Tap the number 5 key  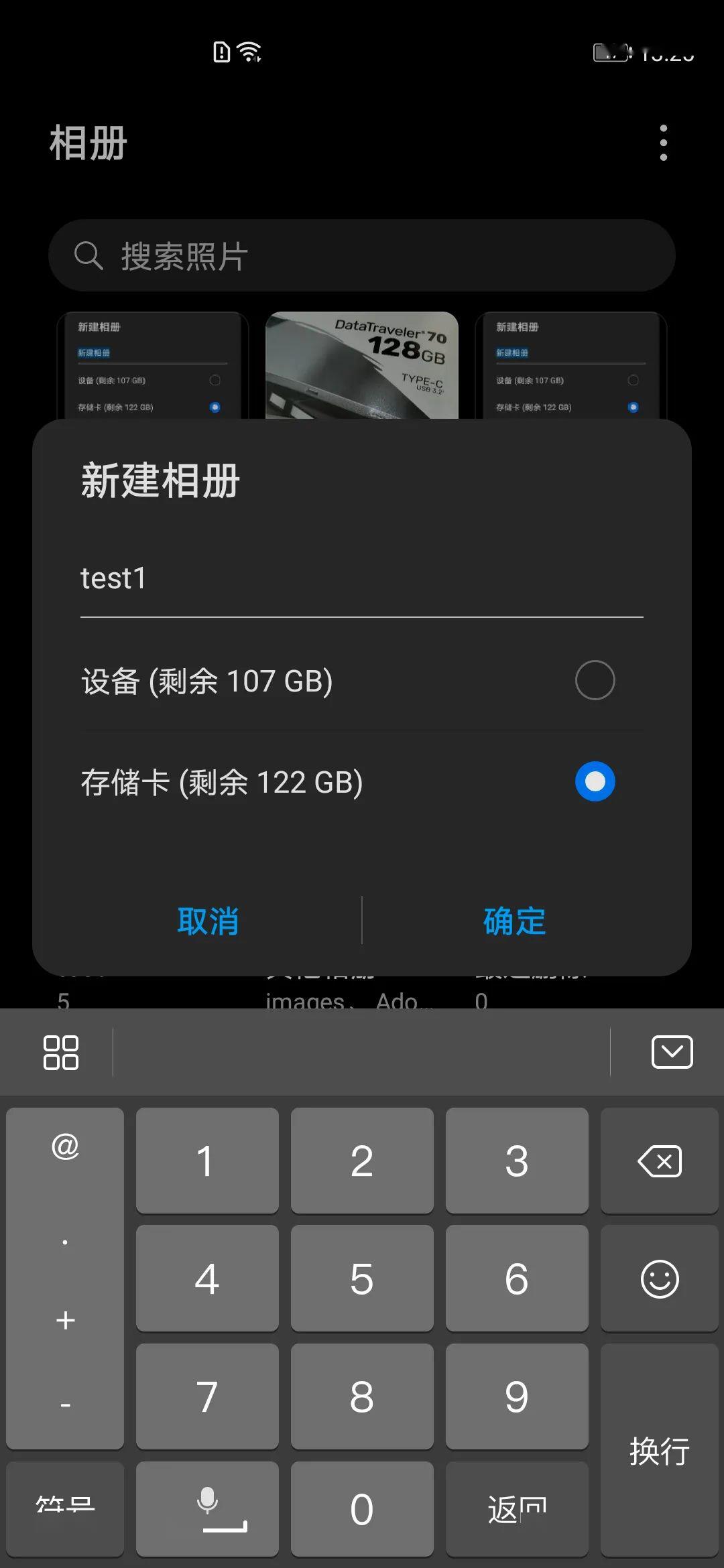click(x=362, y=1277)
